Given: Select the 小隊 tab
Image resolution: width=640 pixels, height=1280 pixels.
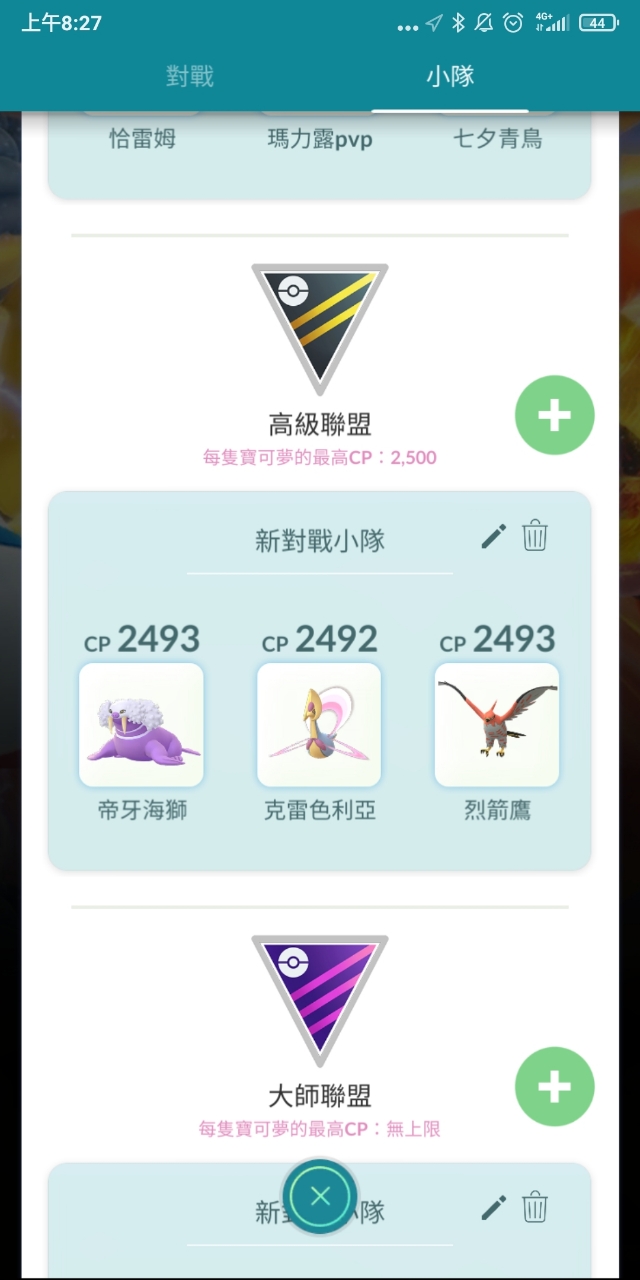Looking at the screenshot, I should tap(450, 77).
